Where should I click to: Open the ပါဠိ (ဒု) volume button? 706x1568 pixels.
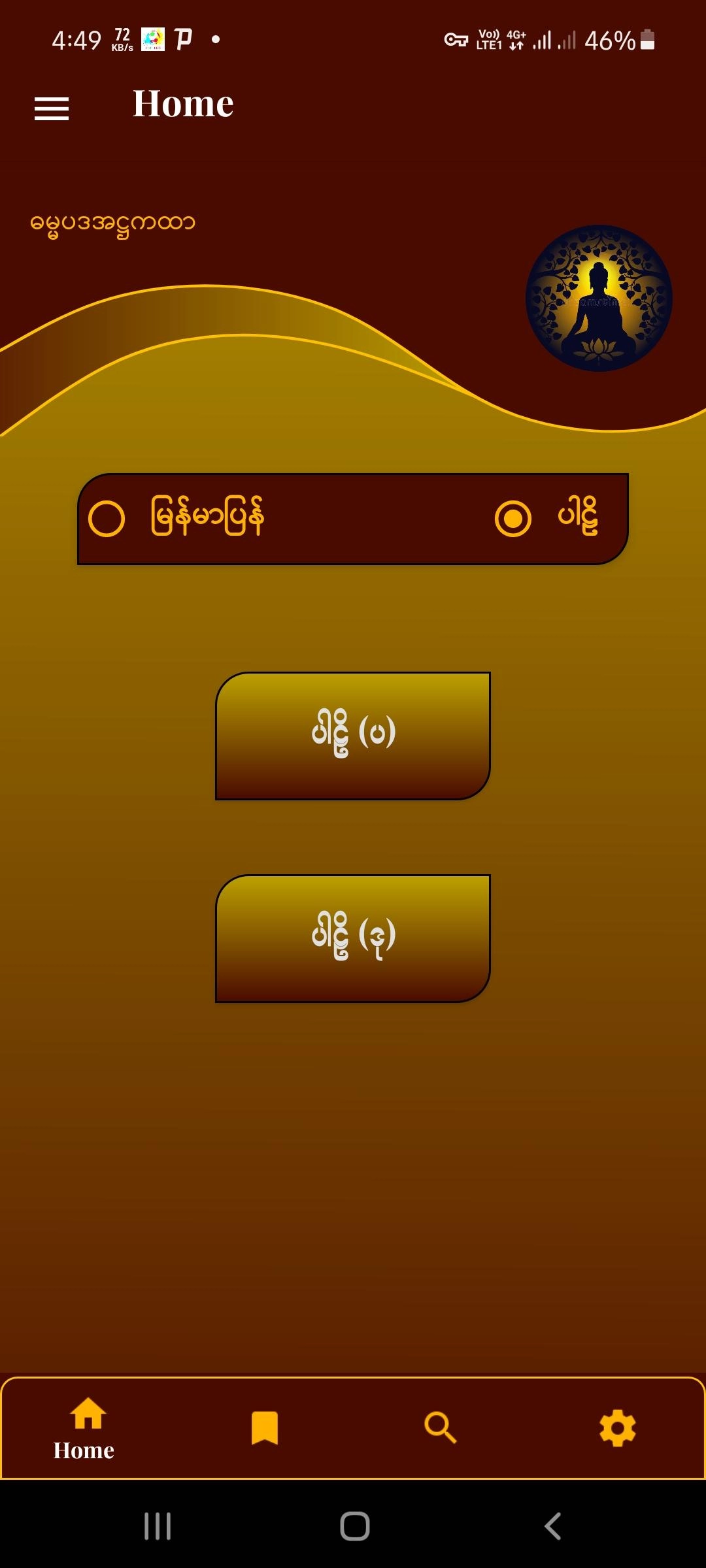[353, 938]
